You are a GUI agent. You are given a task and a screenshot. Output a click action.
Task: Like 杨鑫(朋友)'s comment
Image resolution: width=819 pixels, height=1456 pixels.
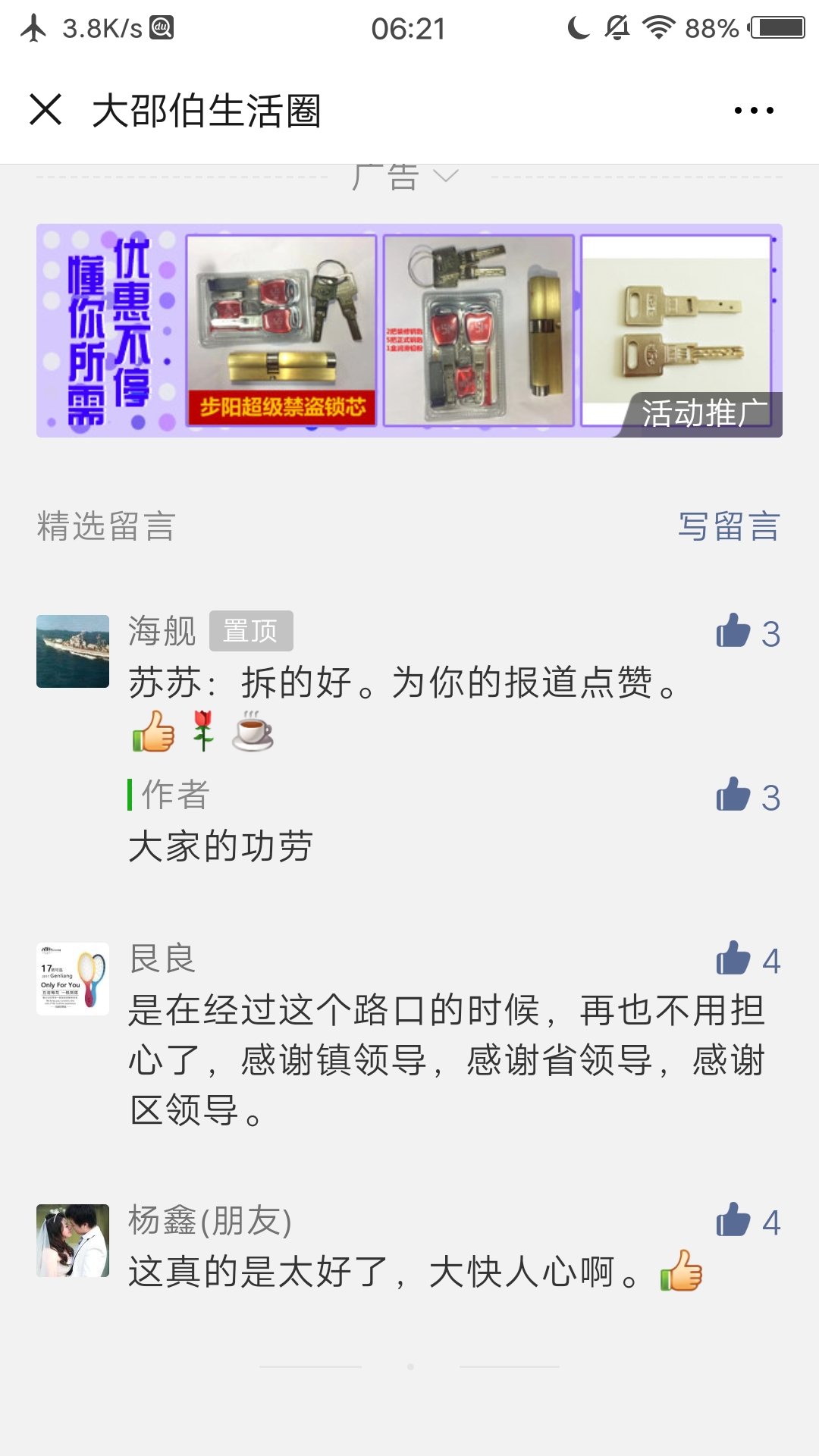coord(734,1221)
